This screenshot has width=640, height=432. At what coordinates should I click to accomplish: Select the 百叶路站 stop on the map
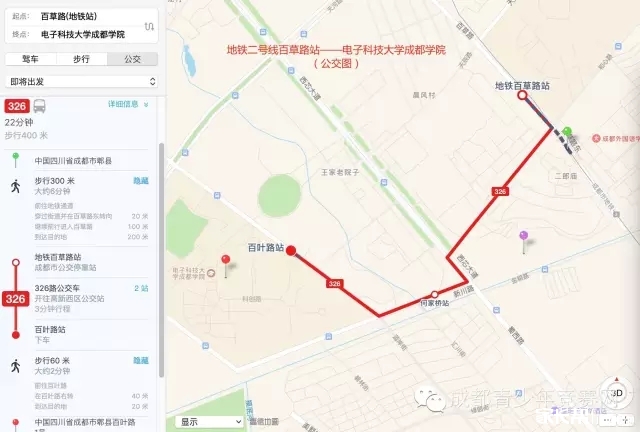click(x=291, y=252)
